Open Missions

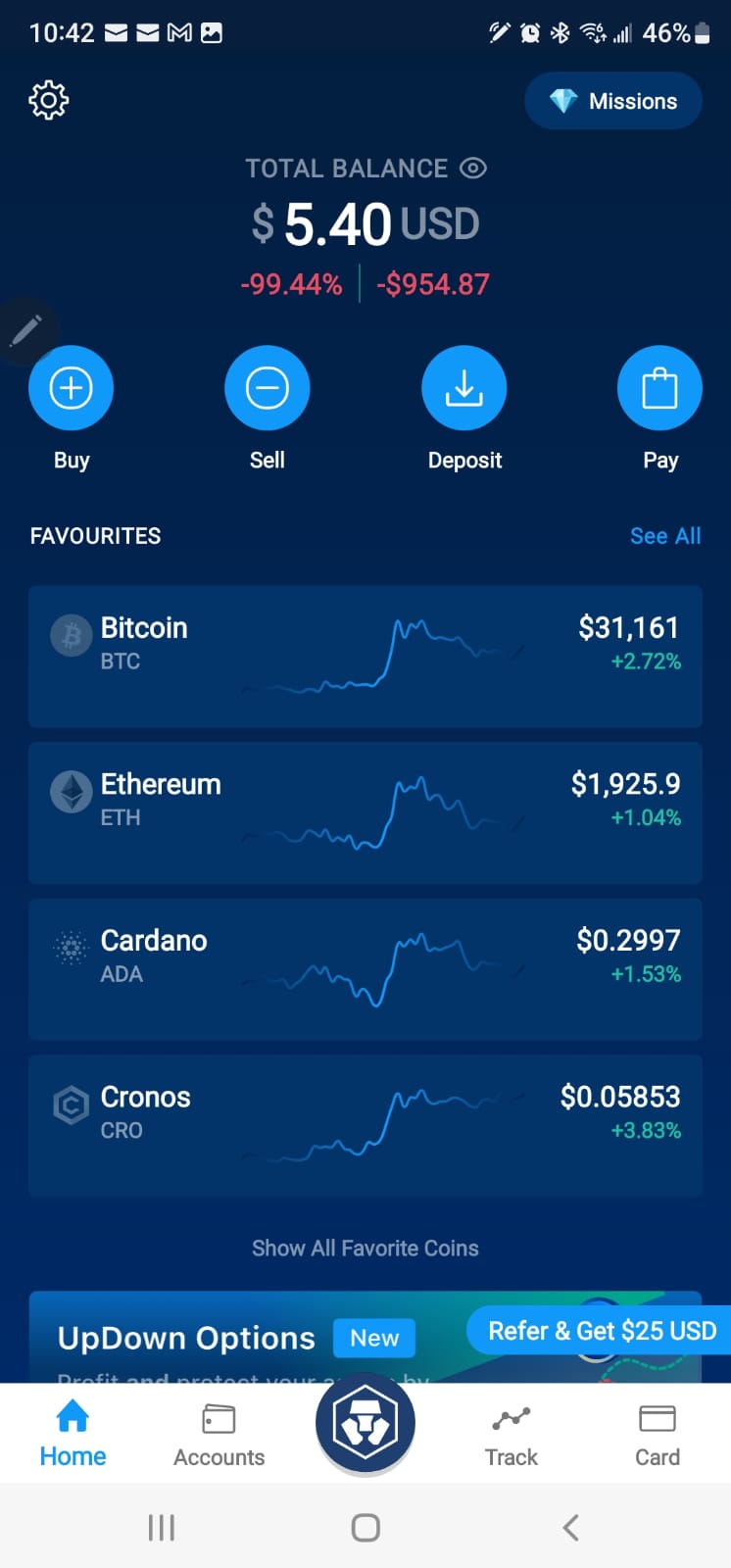(613, 101)
